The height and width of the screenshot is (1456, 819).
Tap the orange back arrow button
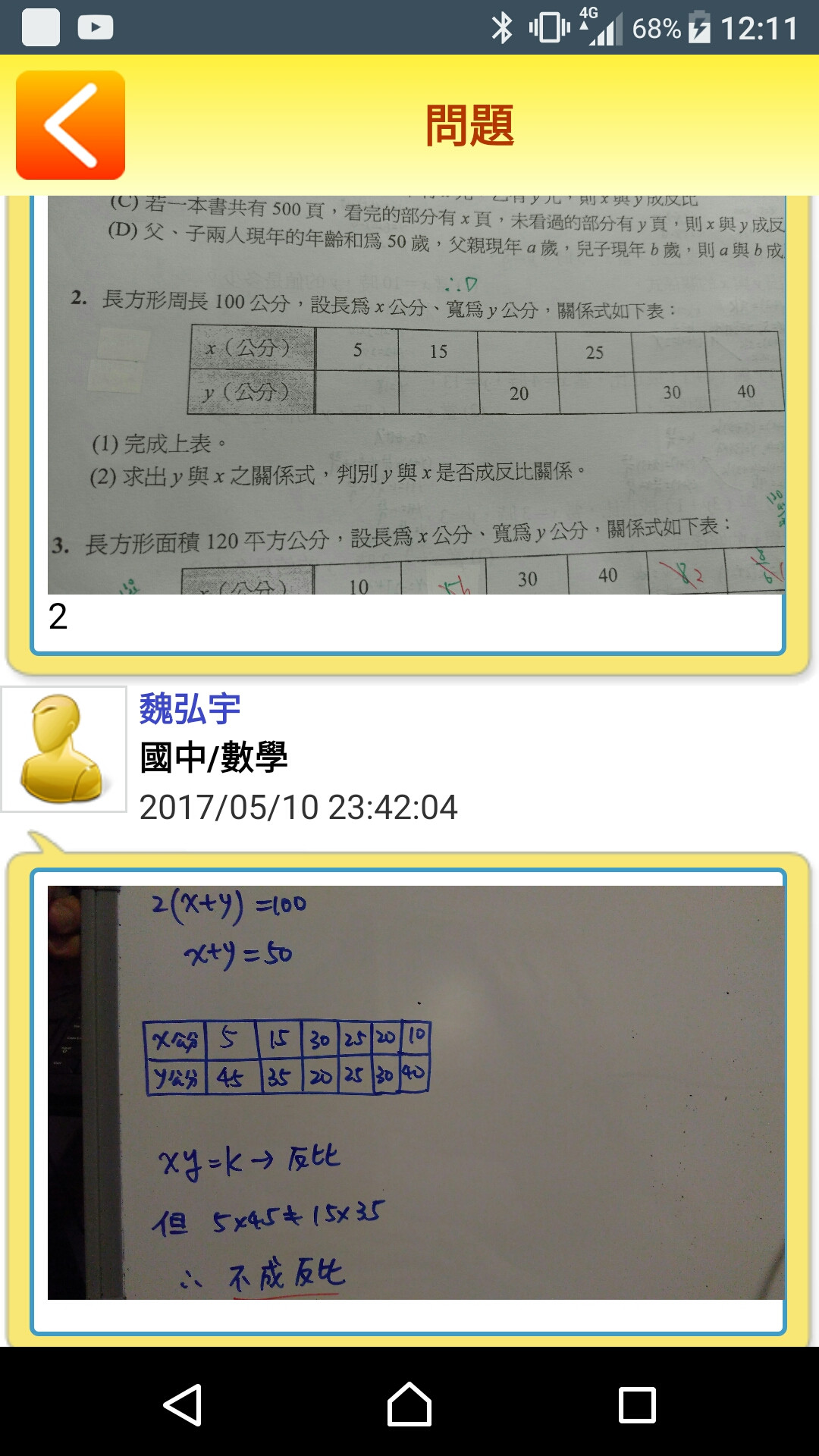tap(71, 125)
